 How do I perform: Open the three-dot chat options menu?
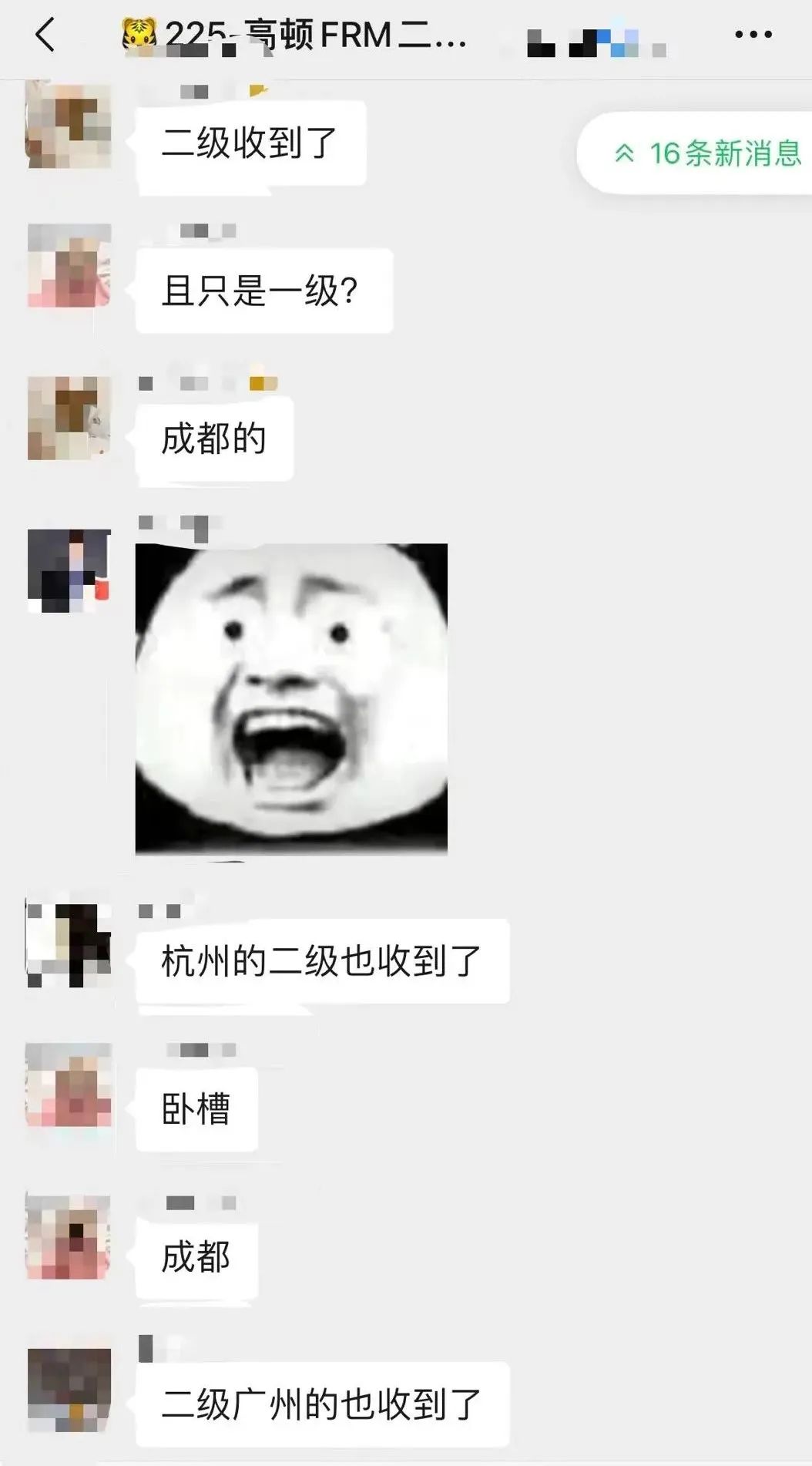(x=753, y=35)
